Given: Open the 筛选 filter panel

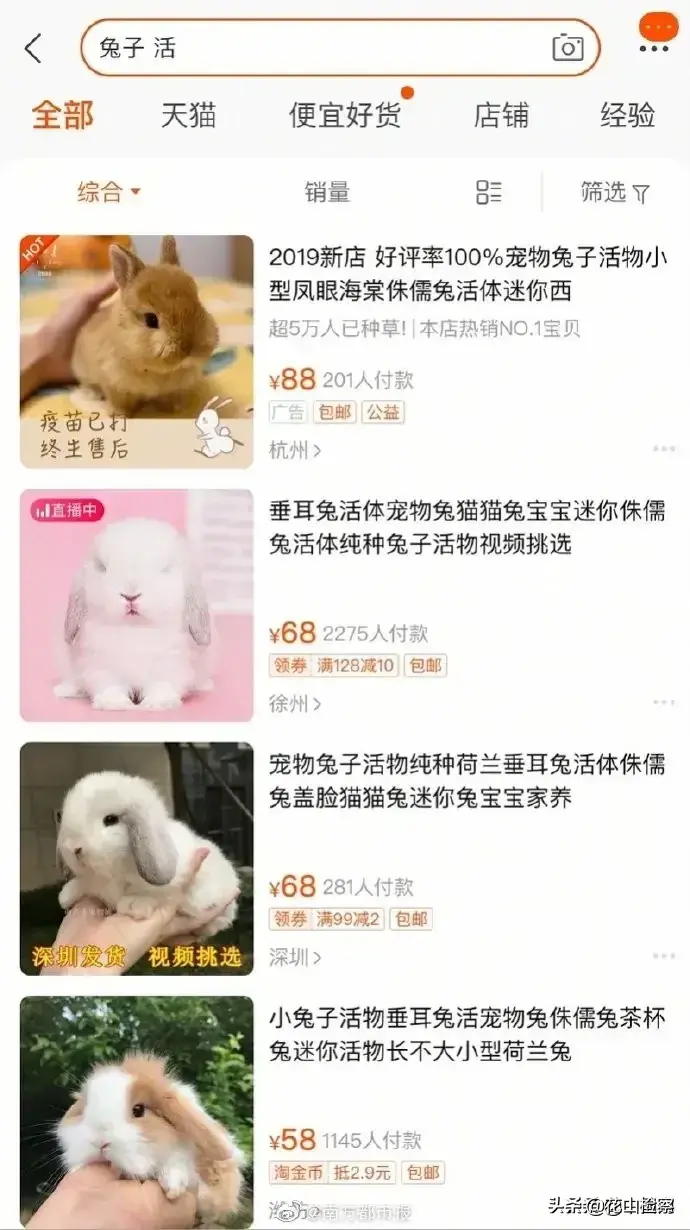Looking at the screenshot, I should point(615,192).
